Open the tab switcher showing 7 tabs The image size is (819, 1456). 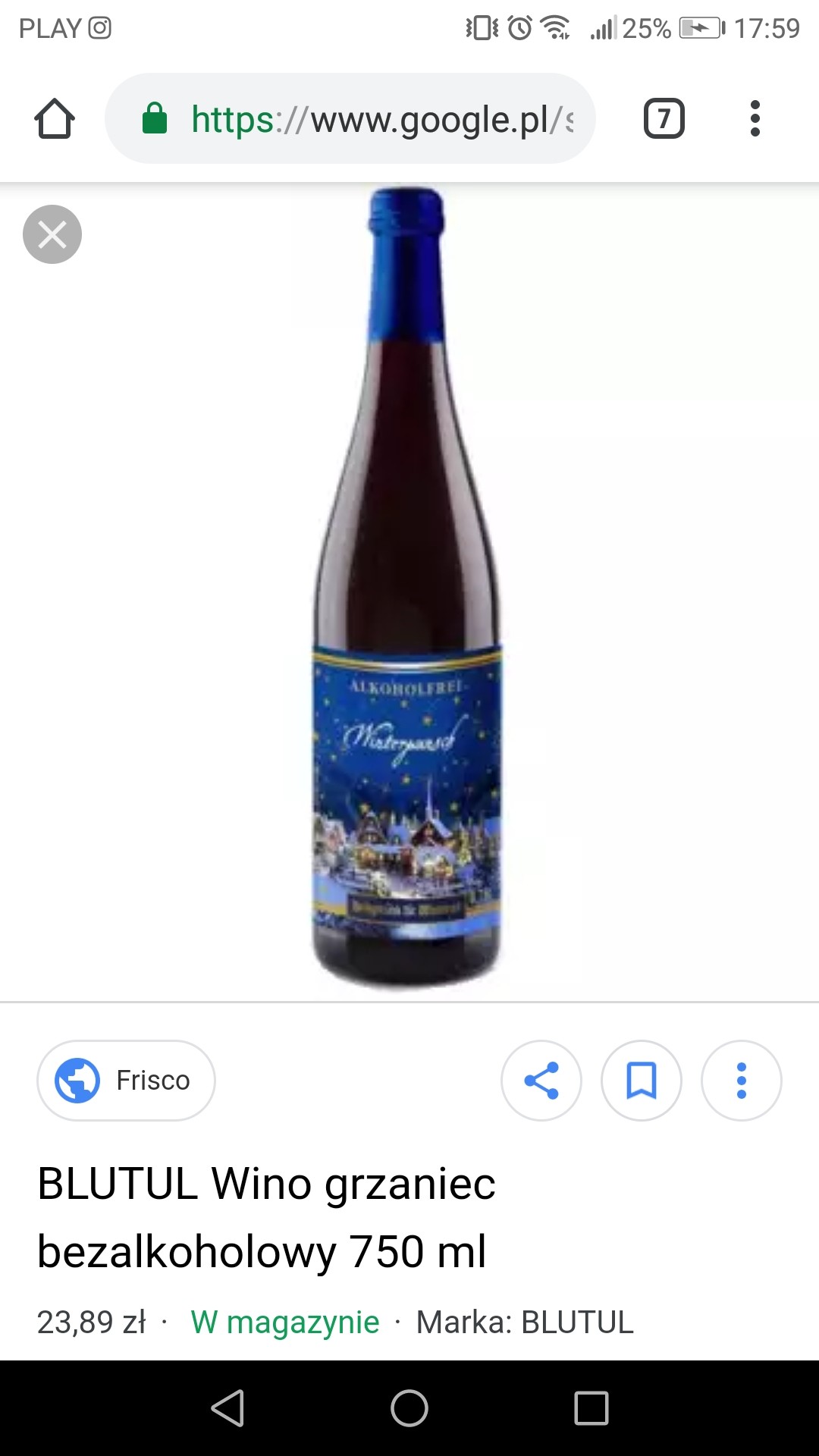(x=664, y=119)
